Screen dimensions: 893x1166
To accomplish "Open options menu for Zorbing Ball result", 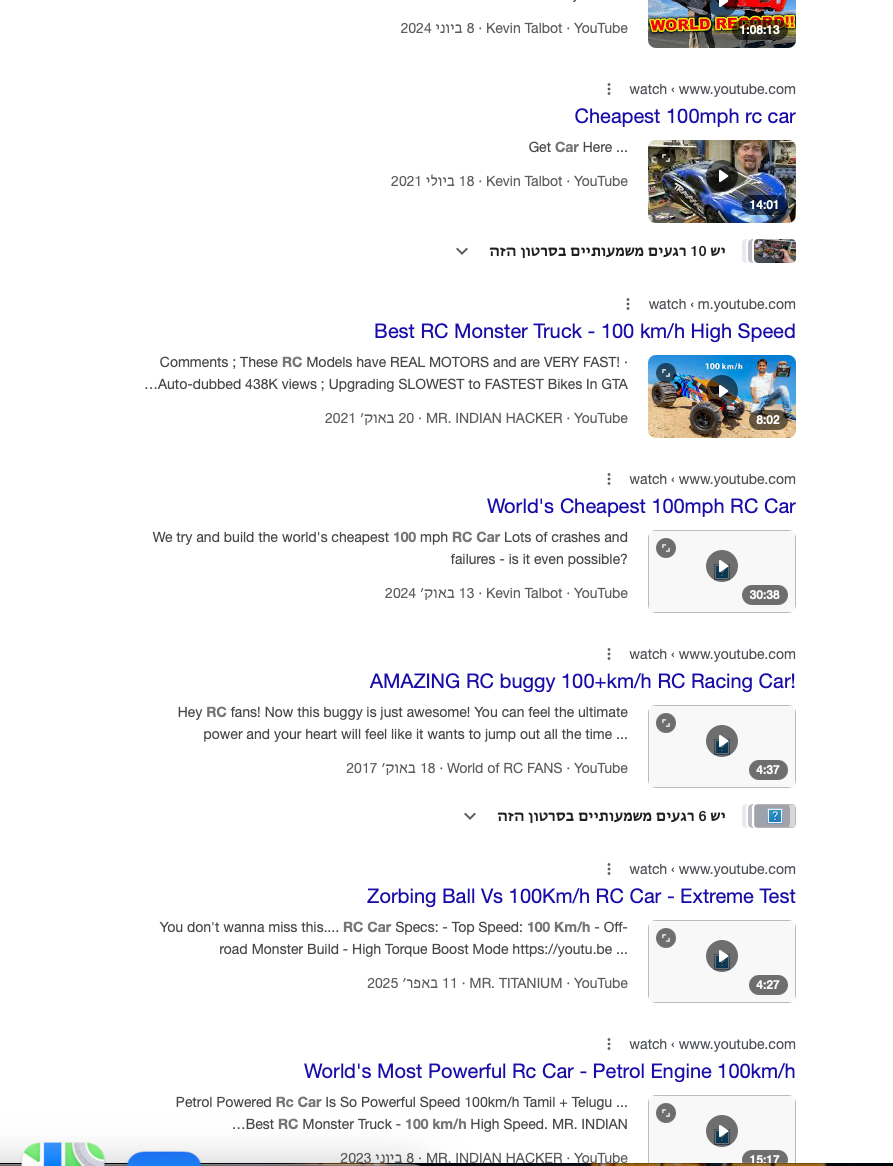I will coord(608,869).
